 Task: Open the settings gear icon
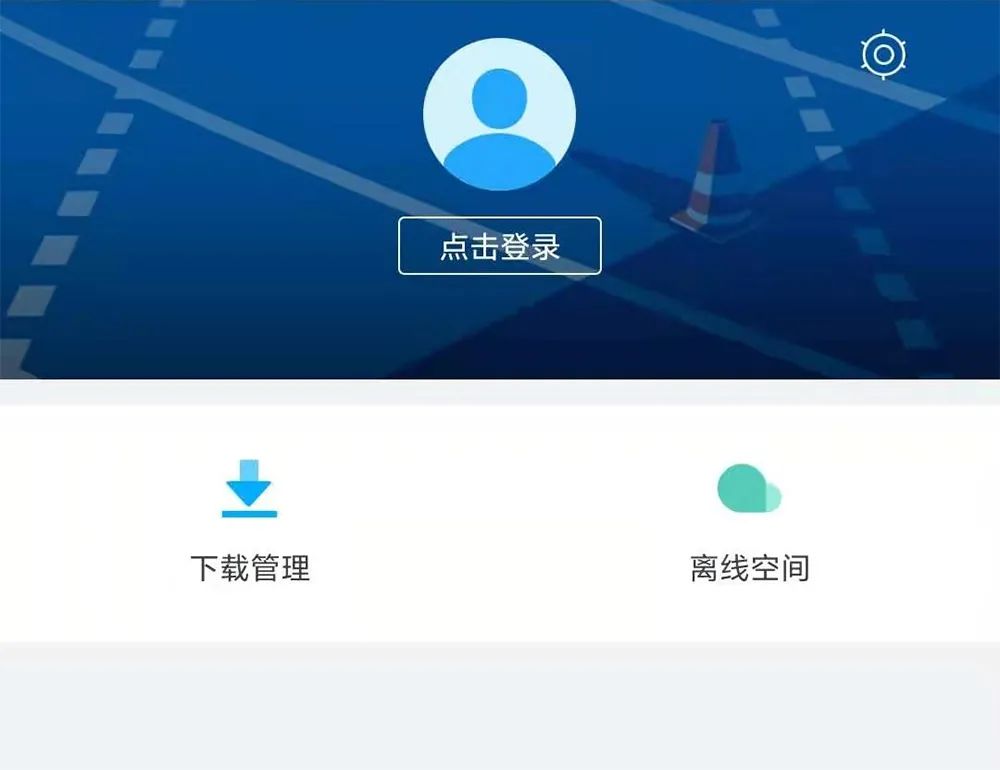[x=883, y=55]
